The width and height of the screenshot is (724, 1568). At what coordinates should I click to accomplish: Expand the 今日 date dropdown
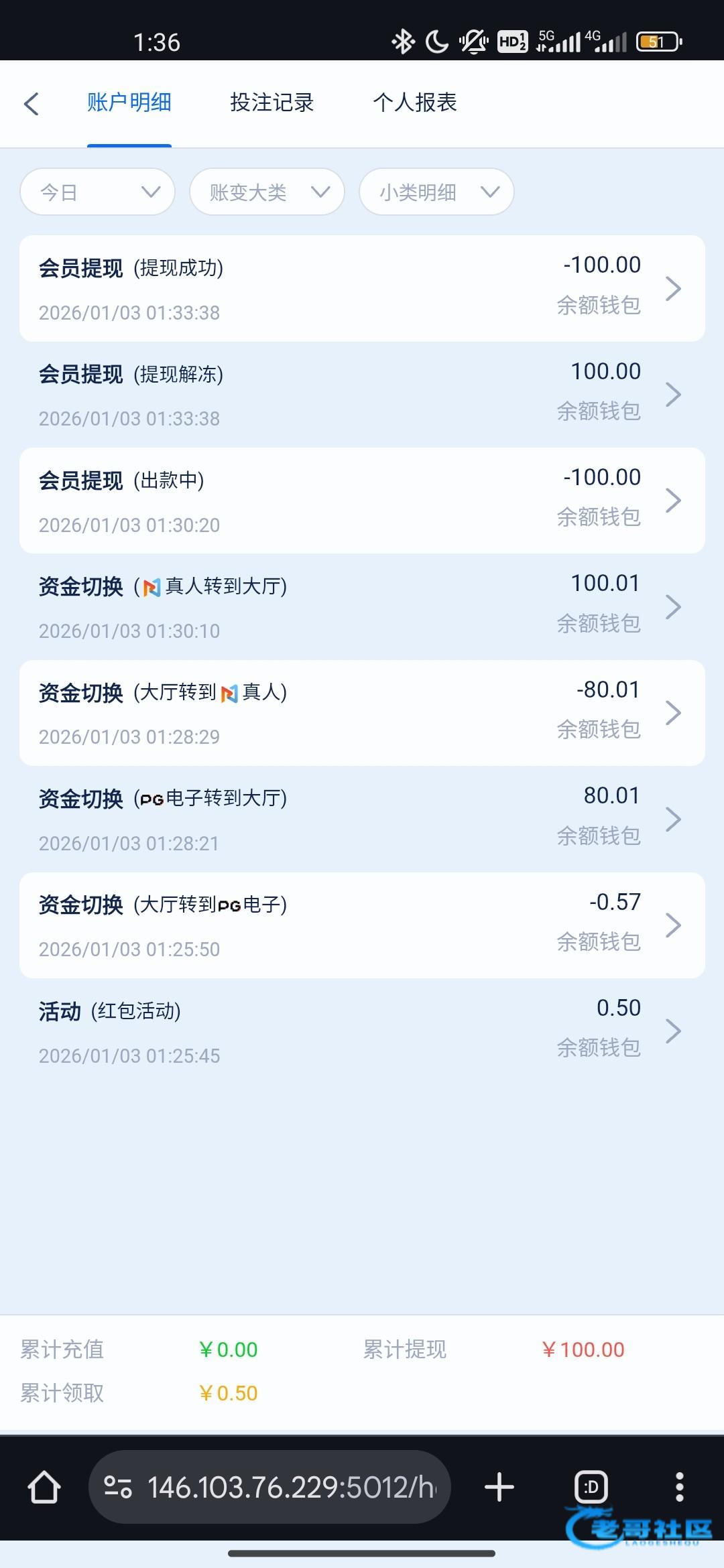pos(98,192)
